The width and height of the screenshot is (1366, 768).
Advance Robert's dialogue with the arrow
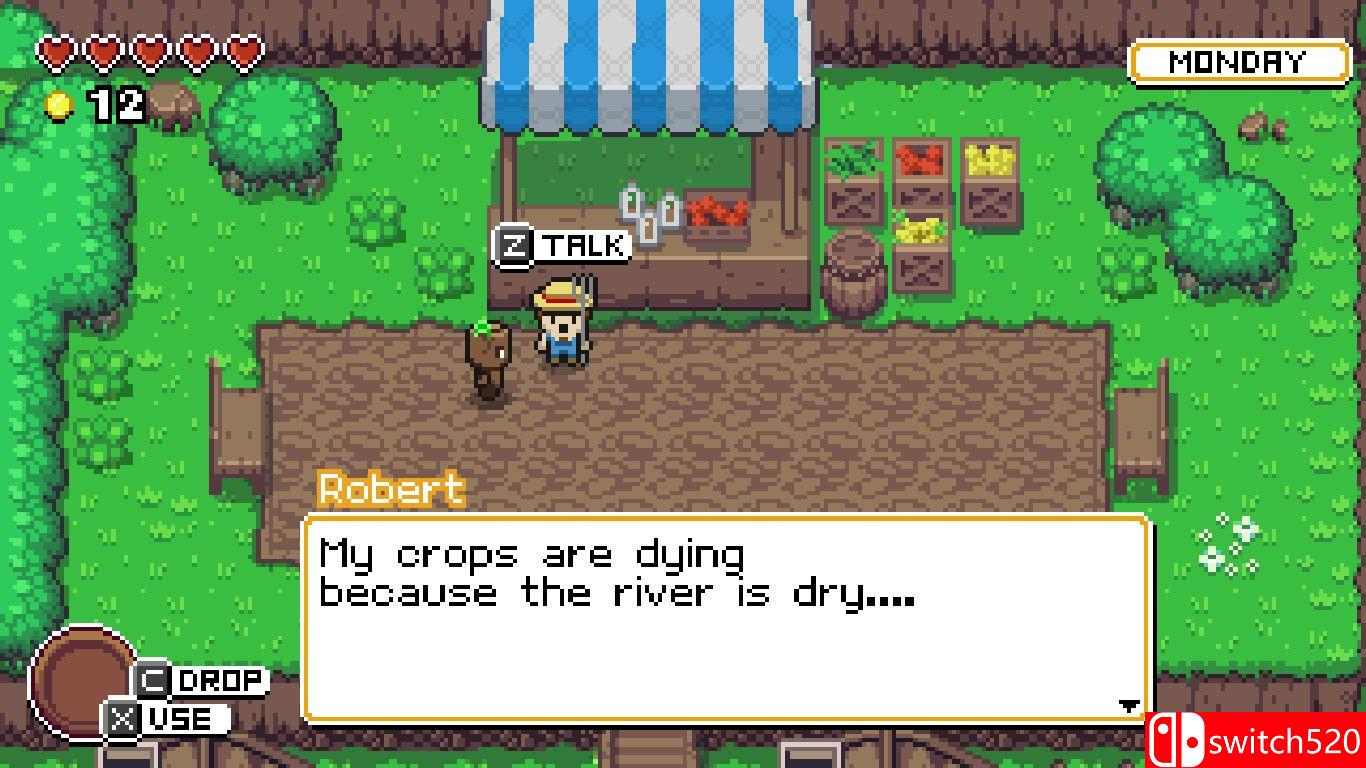(1129, 706)
